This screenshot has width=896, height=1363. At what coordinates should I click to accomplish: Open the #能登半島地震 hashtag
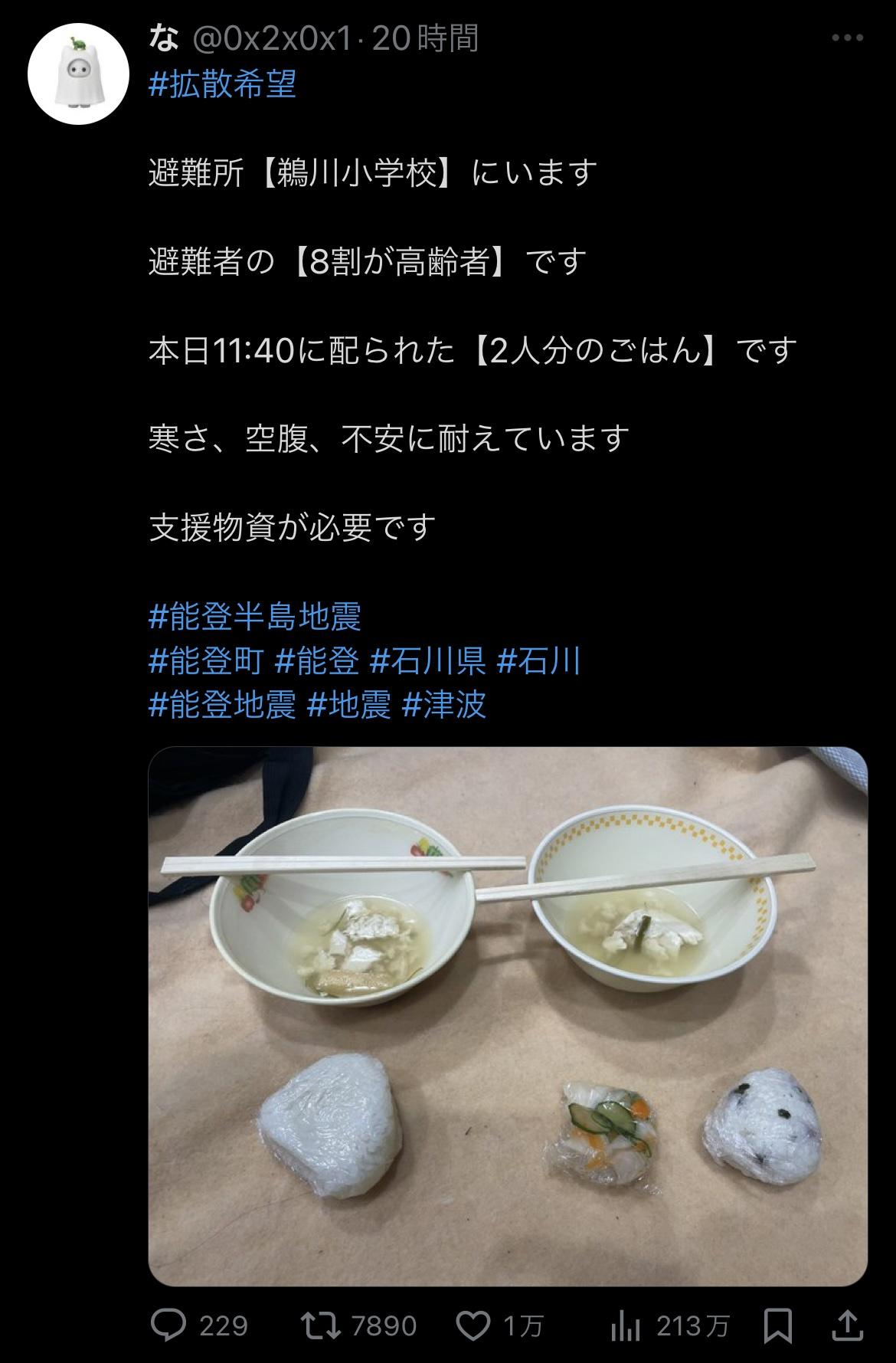(254, 616)
